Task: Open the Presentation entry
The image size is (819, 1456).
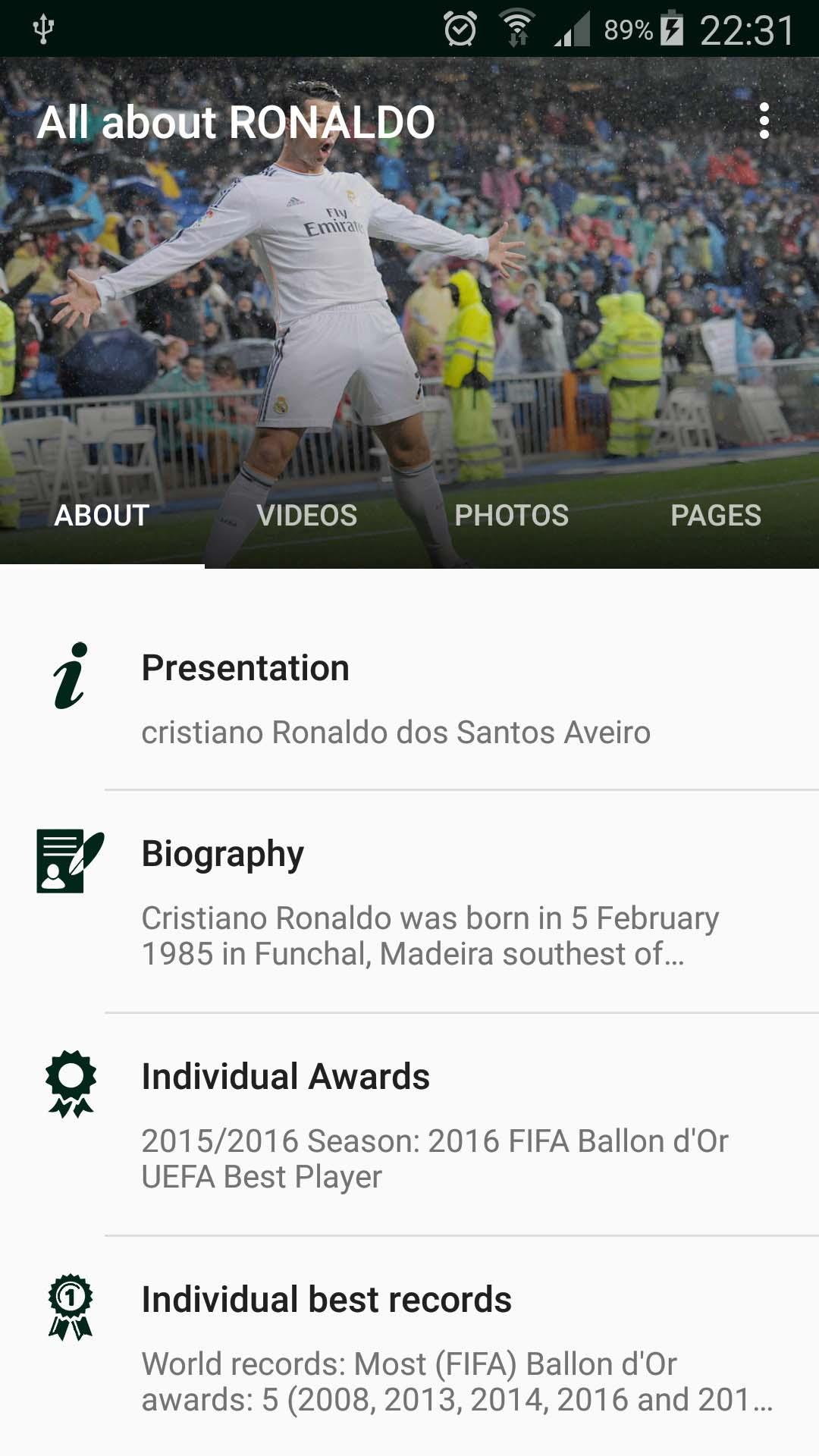Action: (x=409, y=699)
